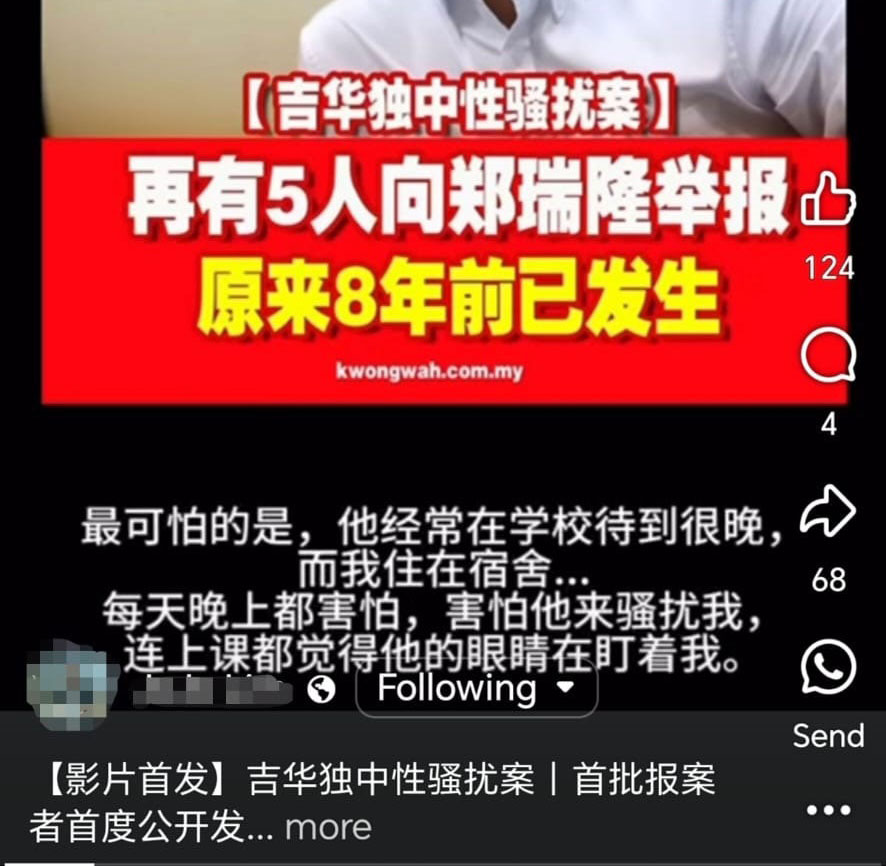Open the Following dropdown

click(476, 688)
